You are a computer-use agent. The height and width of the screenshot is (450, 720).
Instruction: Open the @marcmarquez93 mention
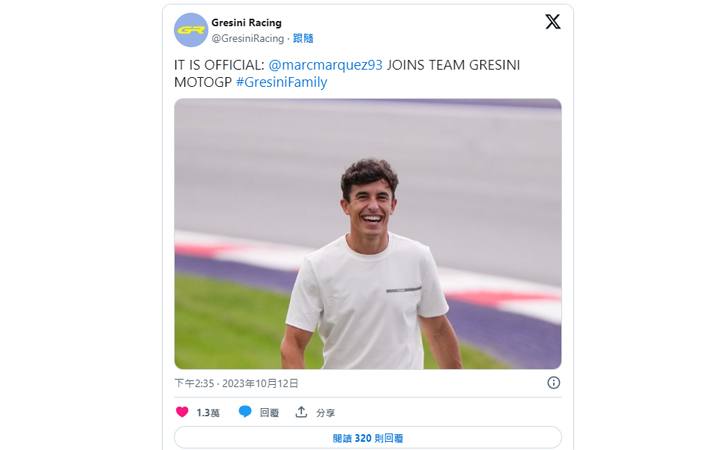coord(326,65)
